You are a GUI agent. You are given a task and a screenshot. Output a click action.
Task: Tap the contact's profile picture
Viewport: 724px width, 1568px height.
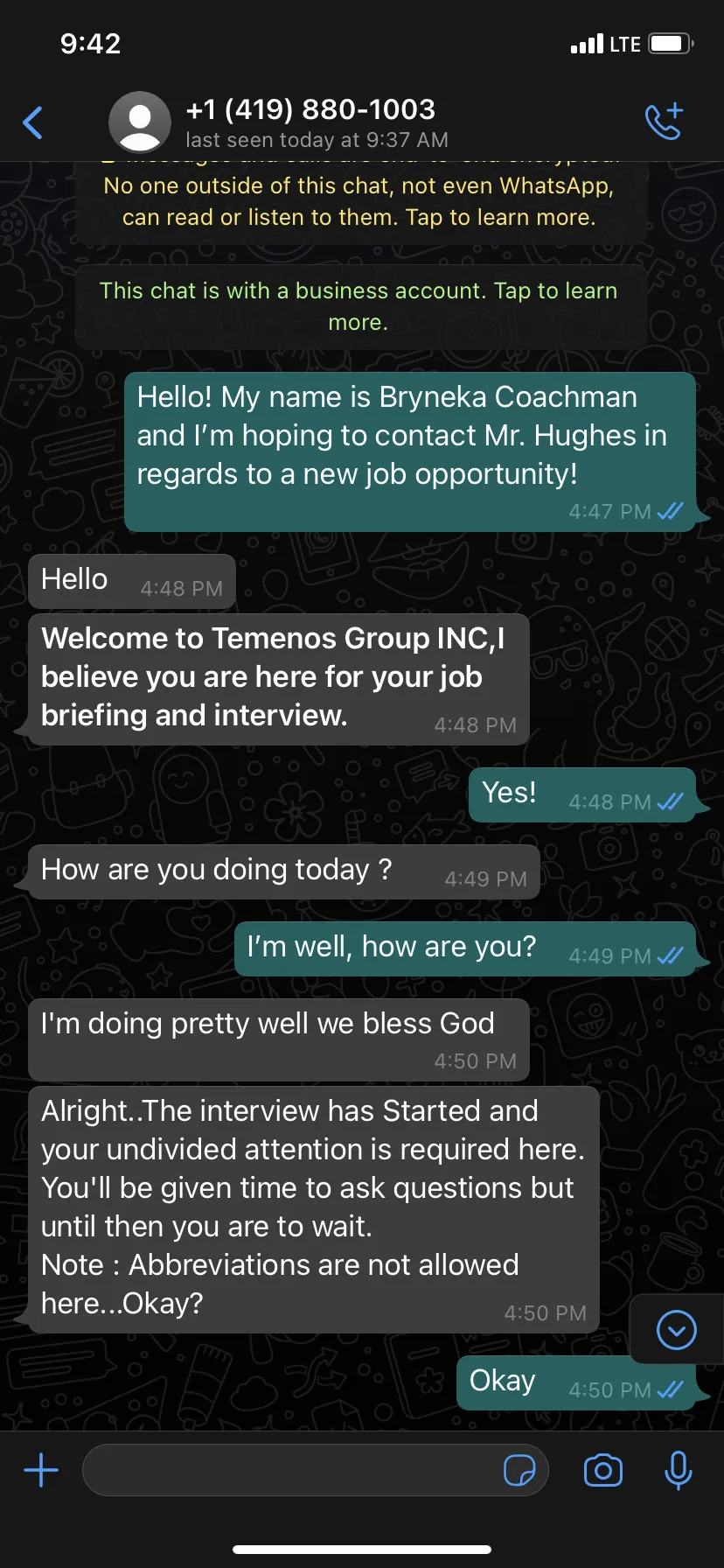click(140, 122)
